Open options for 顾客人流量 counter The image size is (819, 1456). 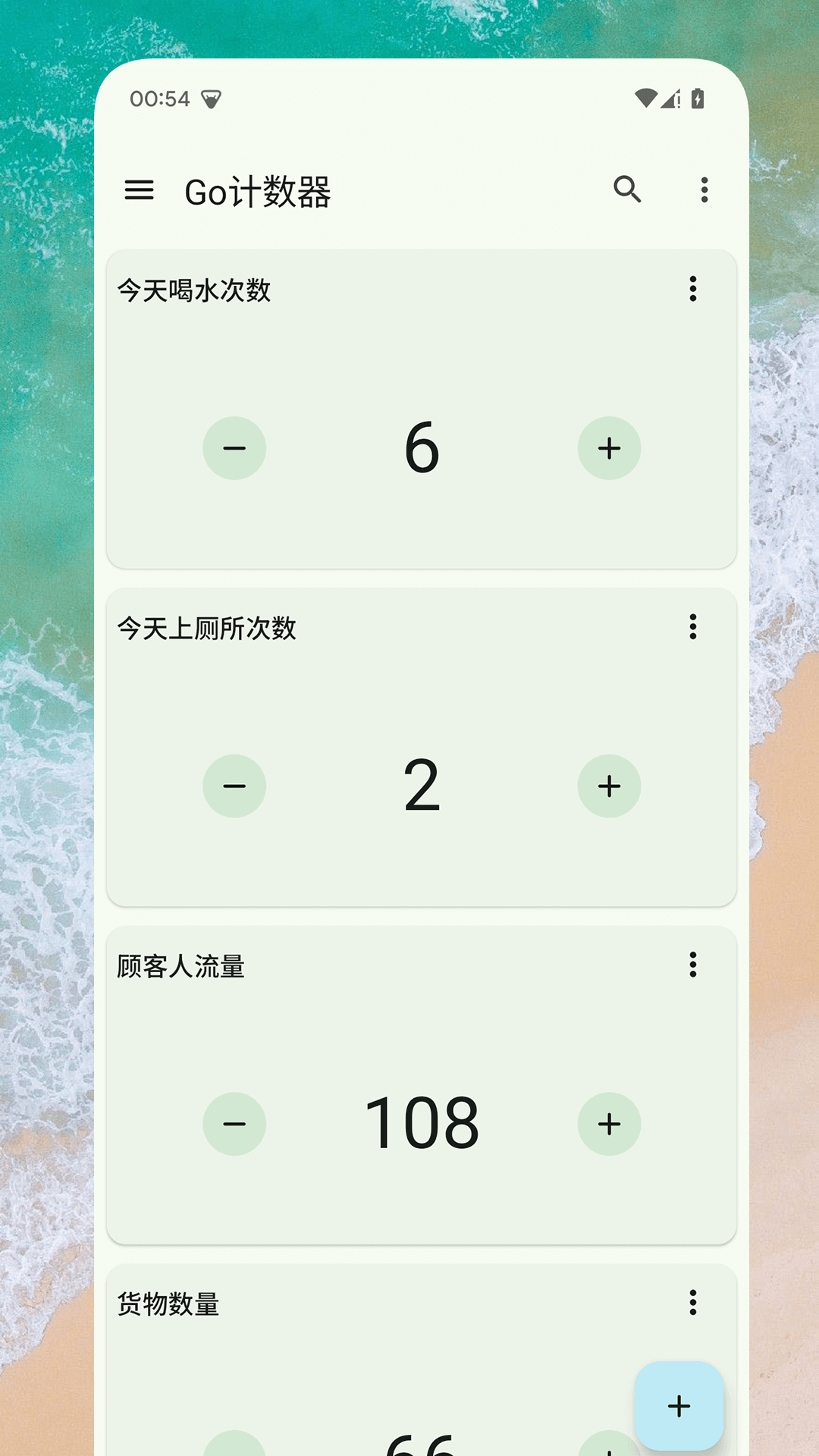(x=692, y=965)
